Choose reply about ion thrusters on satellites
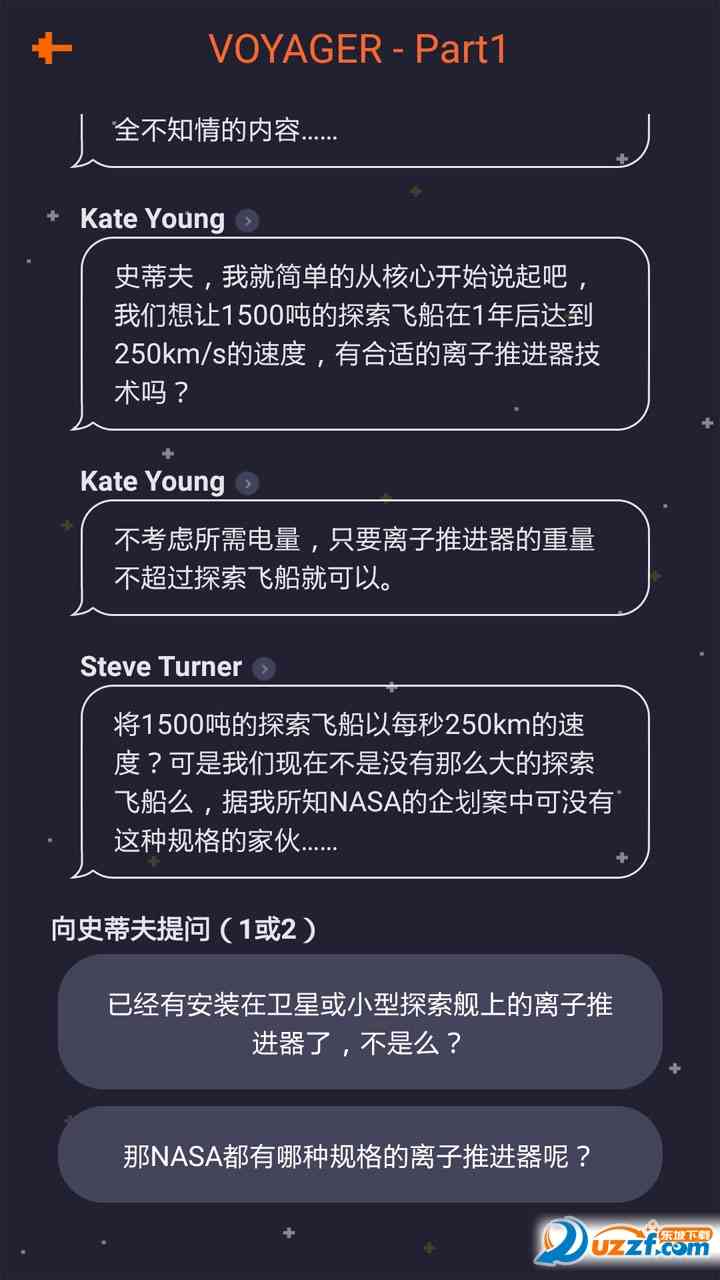This screenshot has width=720, height=1280. pyautogui.click(x=360, y=1022)
